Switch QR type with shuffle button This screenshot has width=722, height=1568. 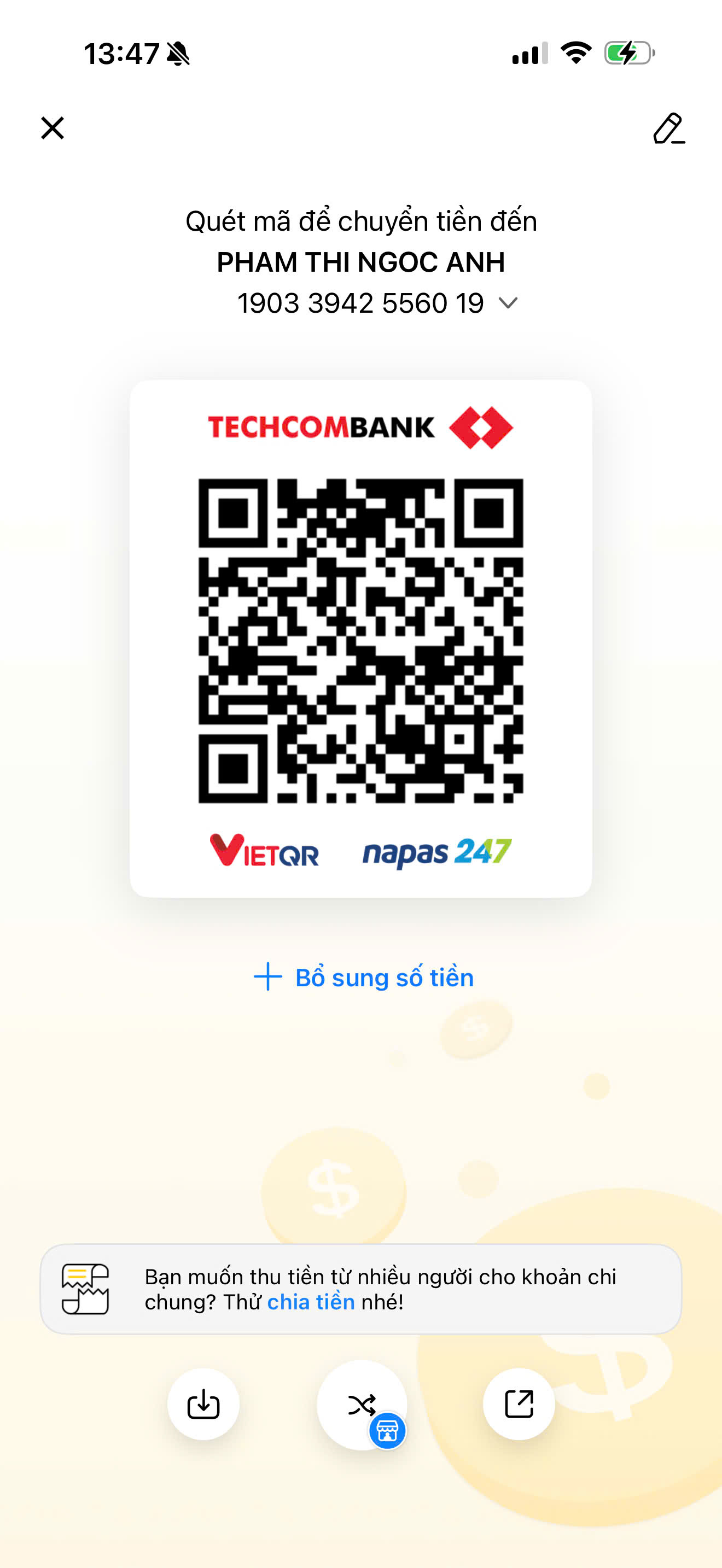tap(362, 1405)
